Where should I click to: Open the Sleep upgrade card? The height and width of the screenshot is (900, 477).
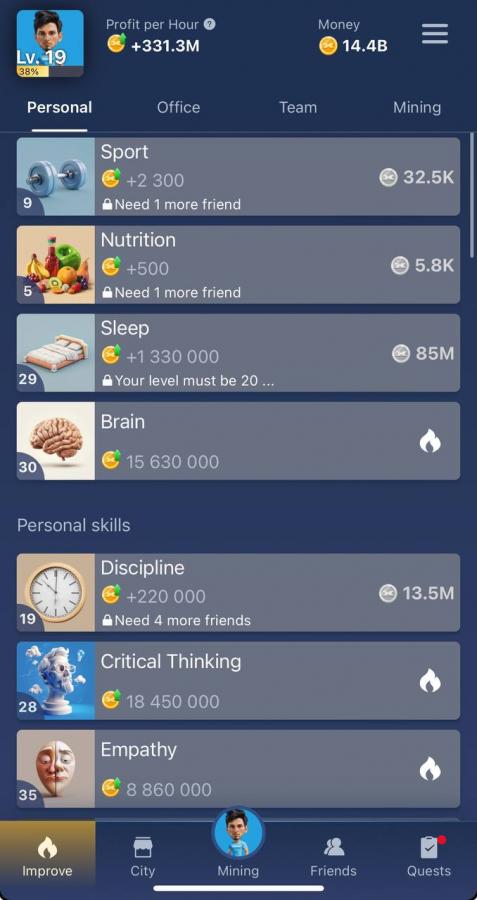click(x=238, y=353)
